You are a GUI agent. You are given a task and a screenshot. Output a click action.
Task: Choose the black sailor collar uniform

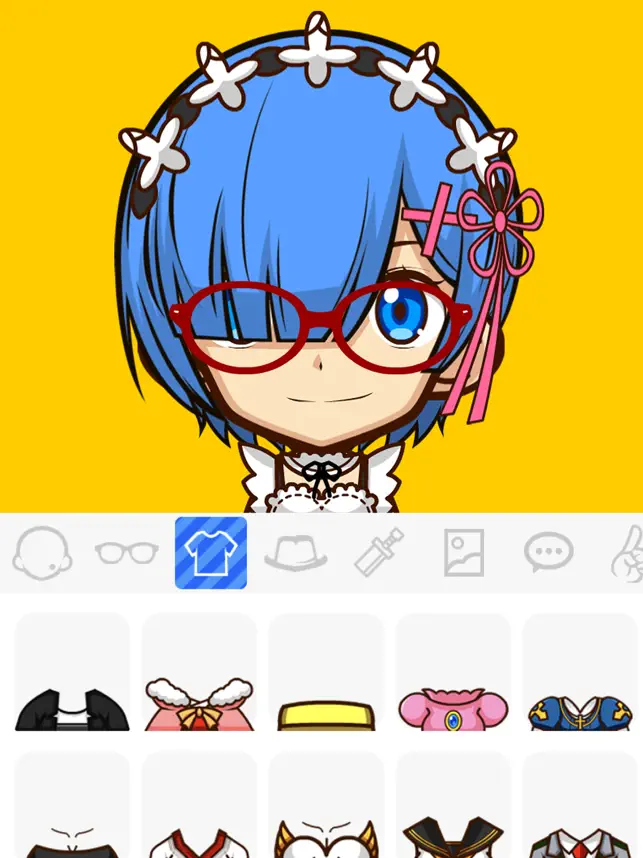click(453, 810)
